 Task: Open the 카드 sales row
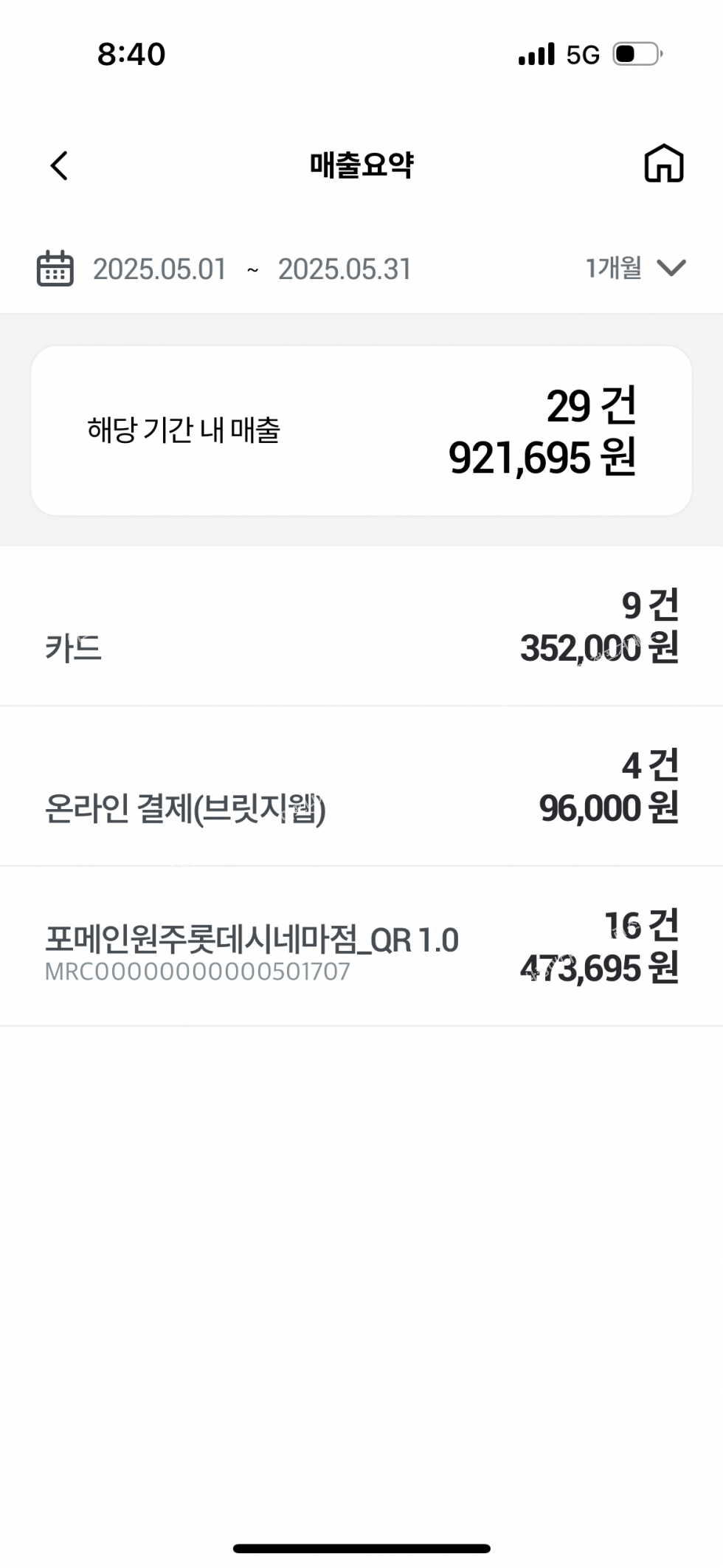tap(361, 627)
